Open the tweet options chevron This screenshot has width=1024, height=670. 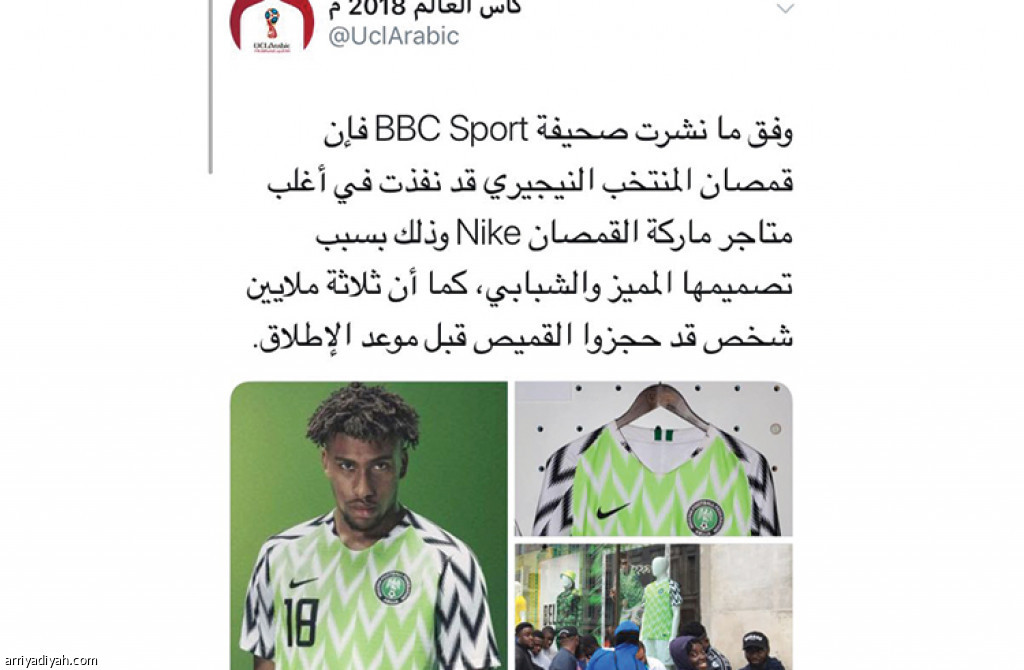coord(785,9)
